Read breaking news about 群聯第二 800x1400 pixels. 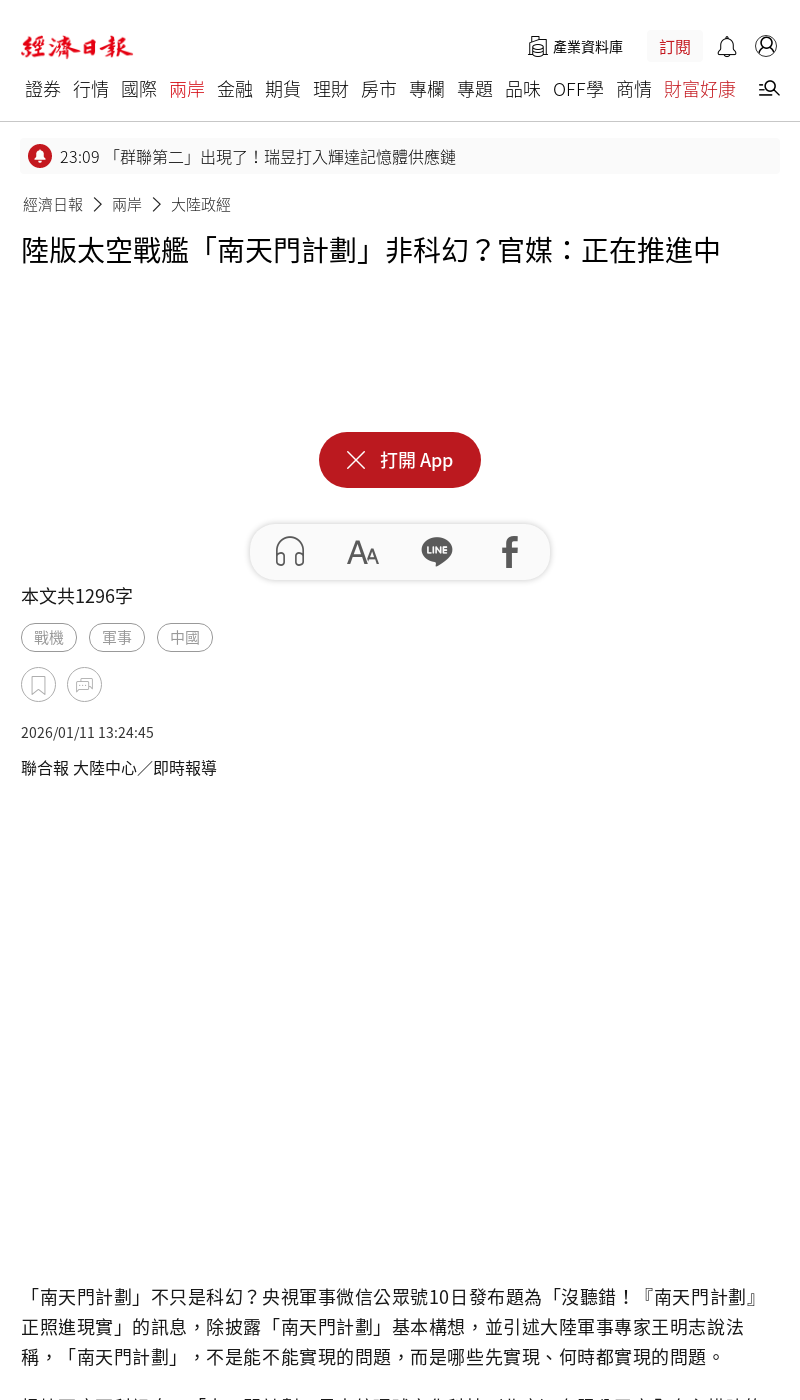[258, 157]
